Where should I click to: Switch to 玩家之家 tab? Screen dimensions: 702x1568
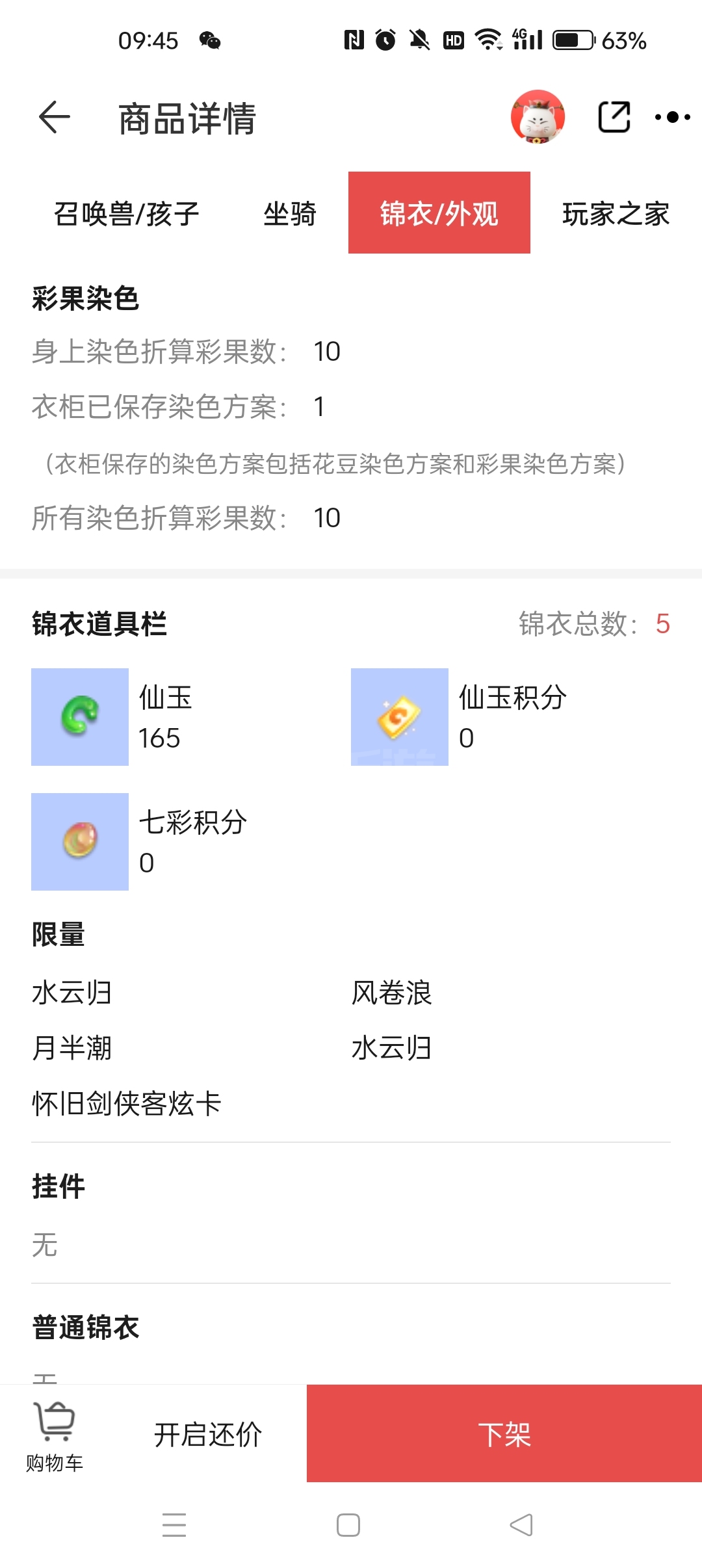(x=616, y=213)
